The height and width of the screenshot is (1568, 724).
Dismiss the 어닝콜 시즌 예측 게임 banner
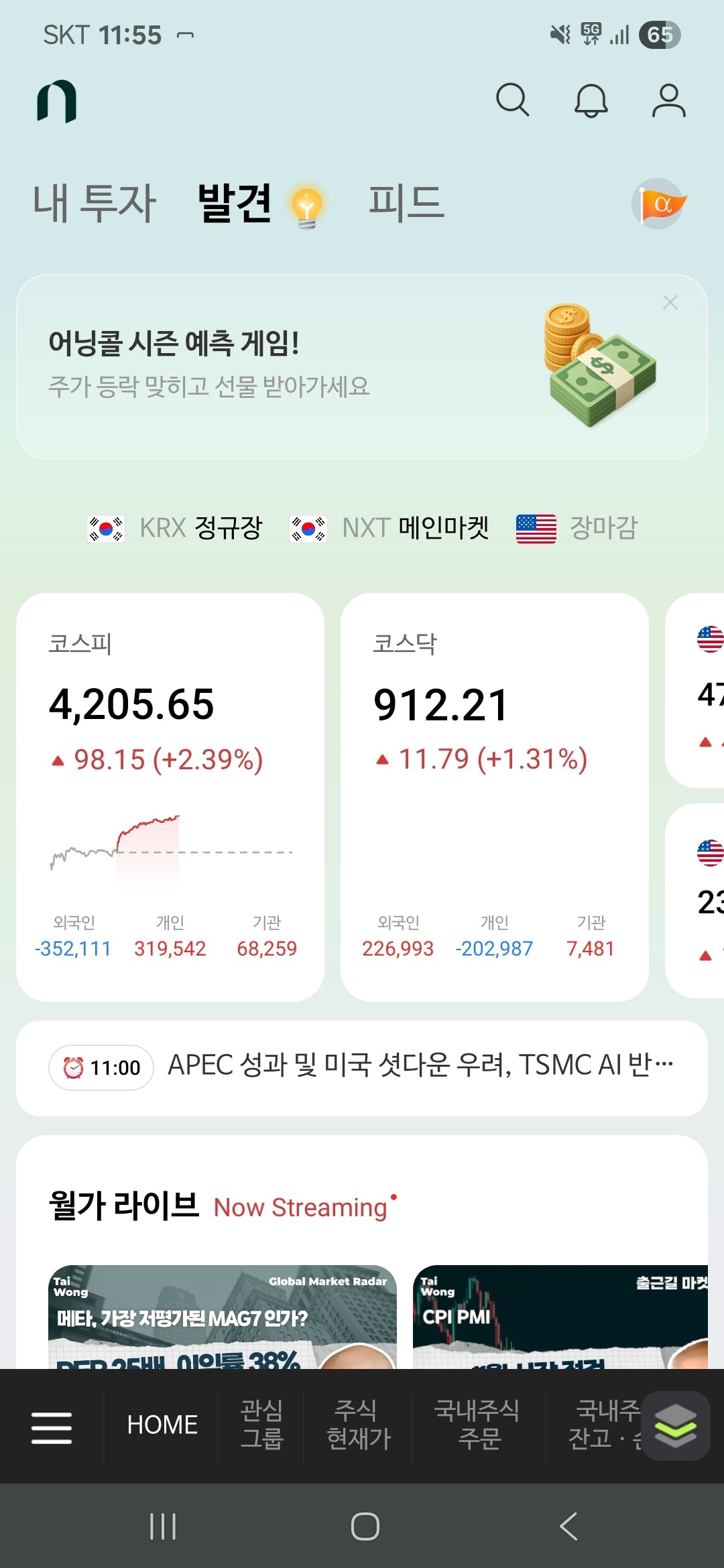click(670, 302)
